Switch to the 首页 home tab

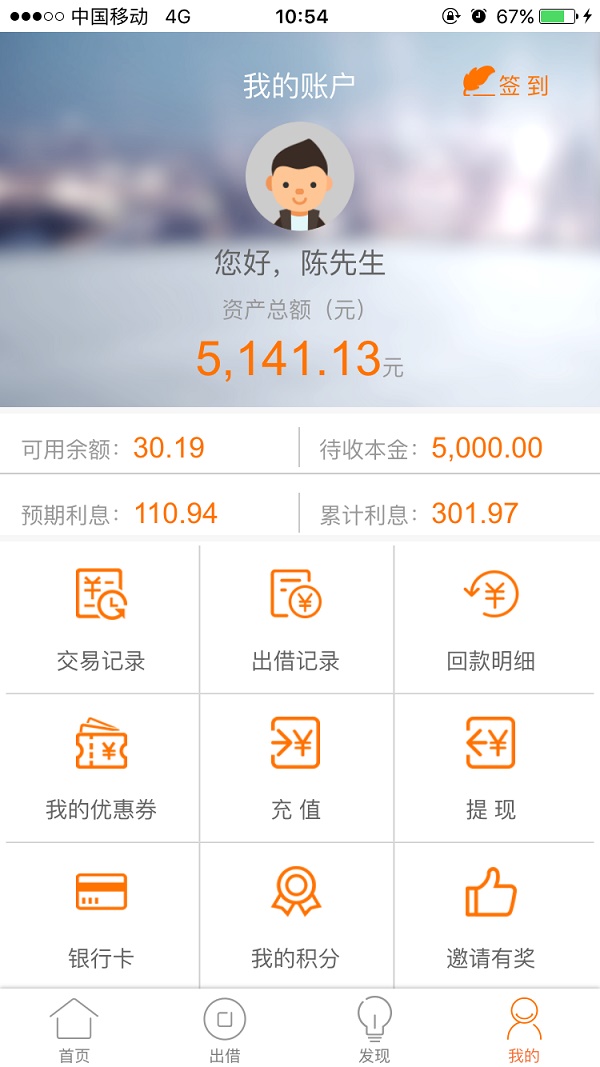tap(74, 1030)
